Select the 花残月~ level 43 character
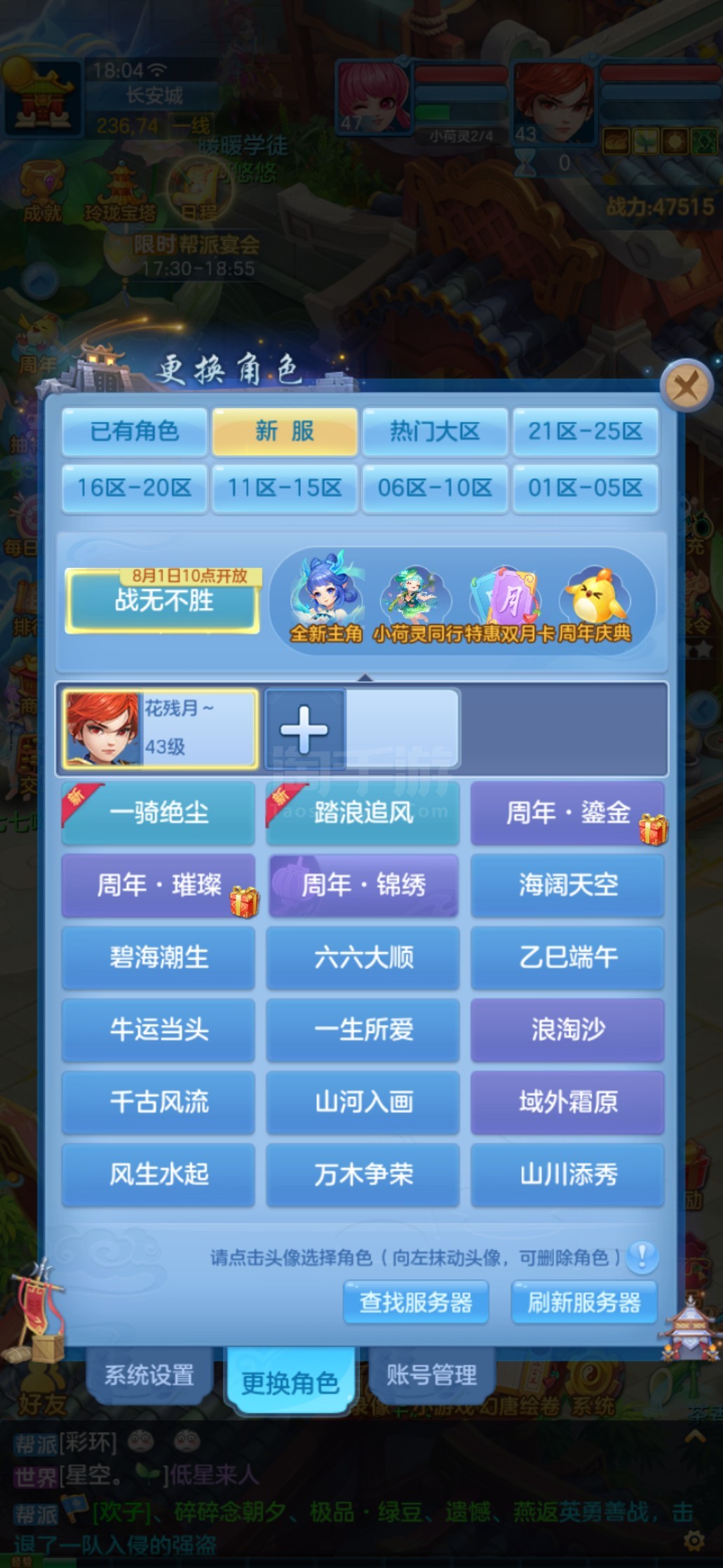The height and width of the screenshot is (1568, 723). [x=161, y=729]
